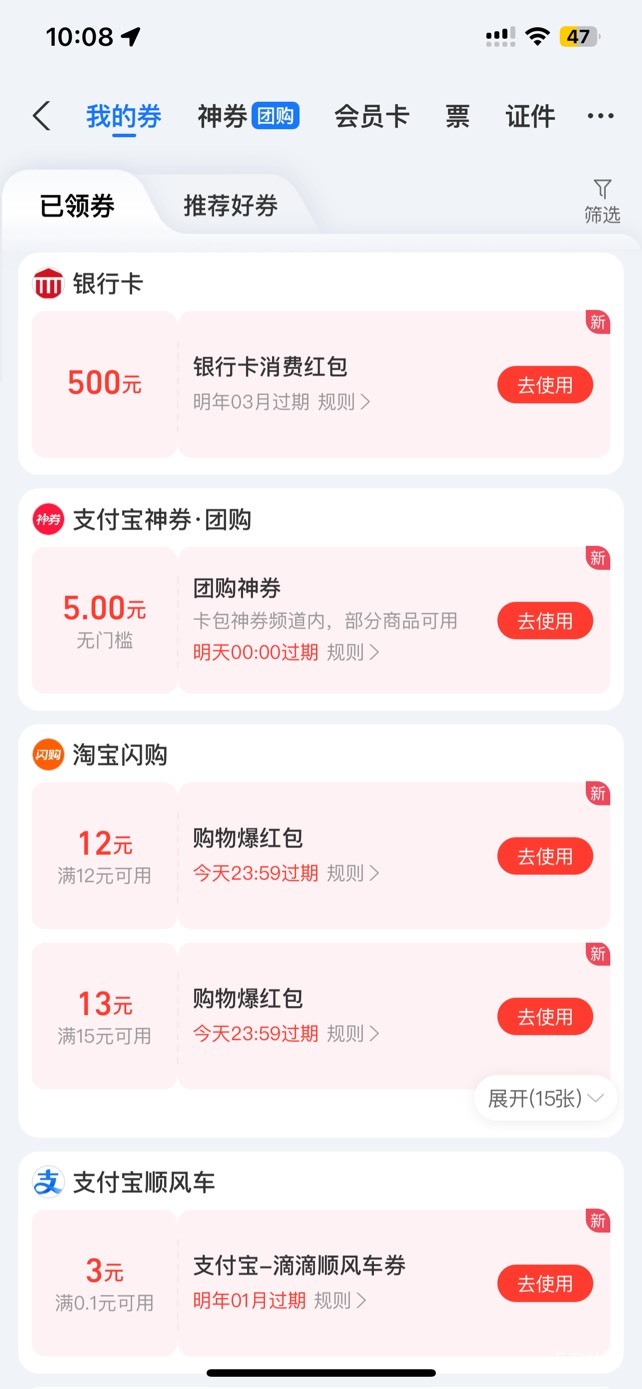642x1389 pixels.
Task: Switch to the 票 tab
Action: (x=457, y=116)
